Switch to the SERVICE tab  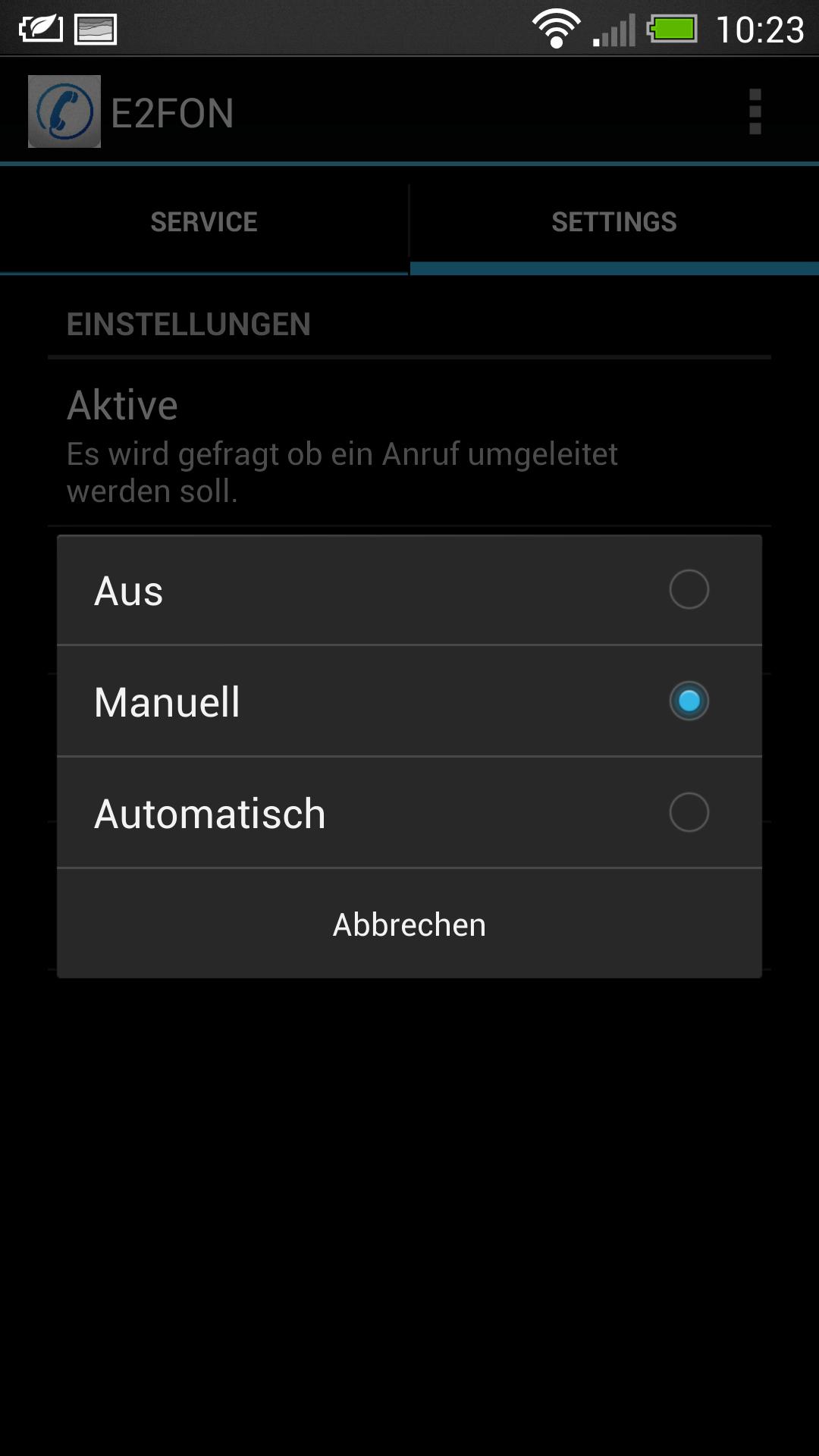[204, 221]
